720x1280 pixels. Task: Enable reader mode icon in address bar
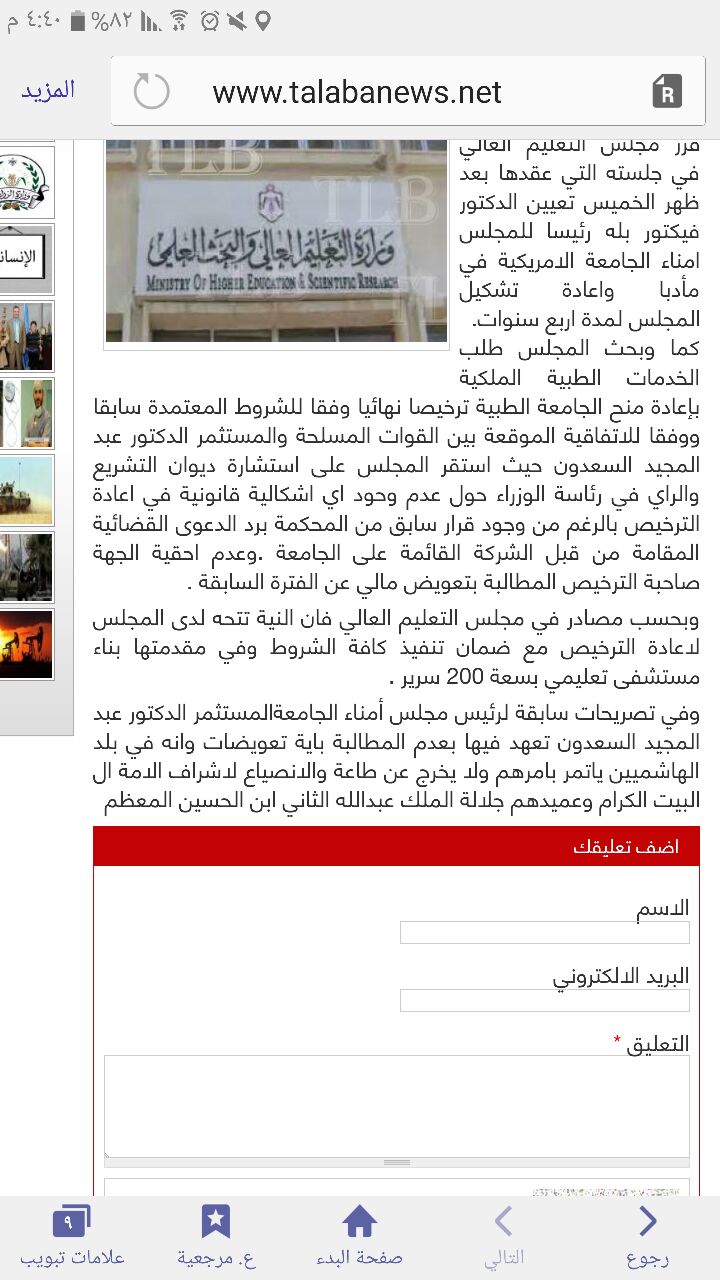(667, 92)
